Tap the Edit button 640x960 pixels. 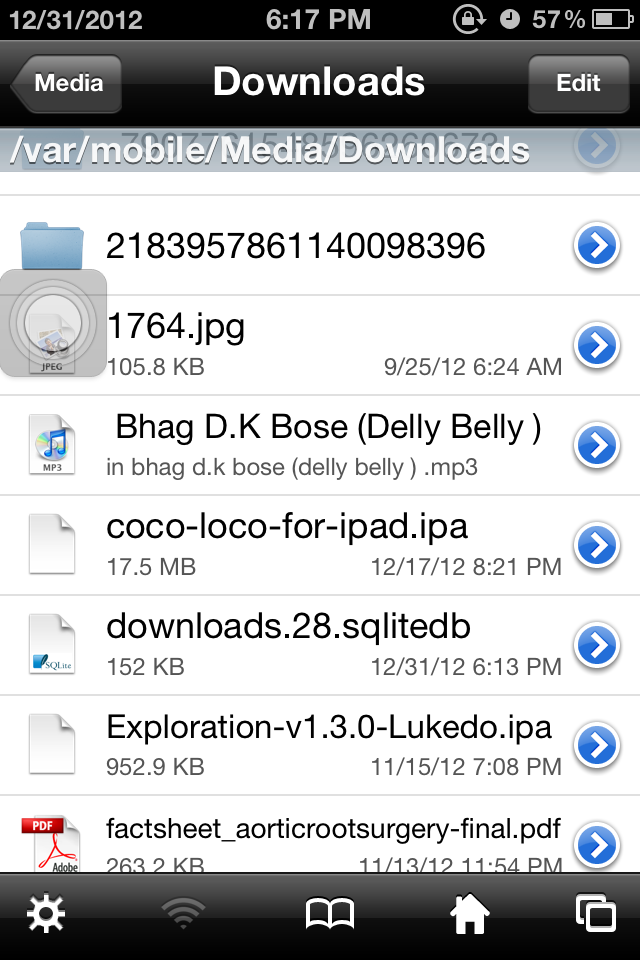577,83
